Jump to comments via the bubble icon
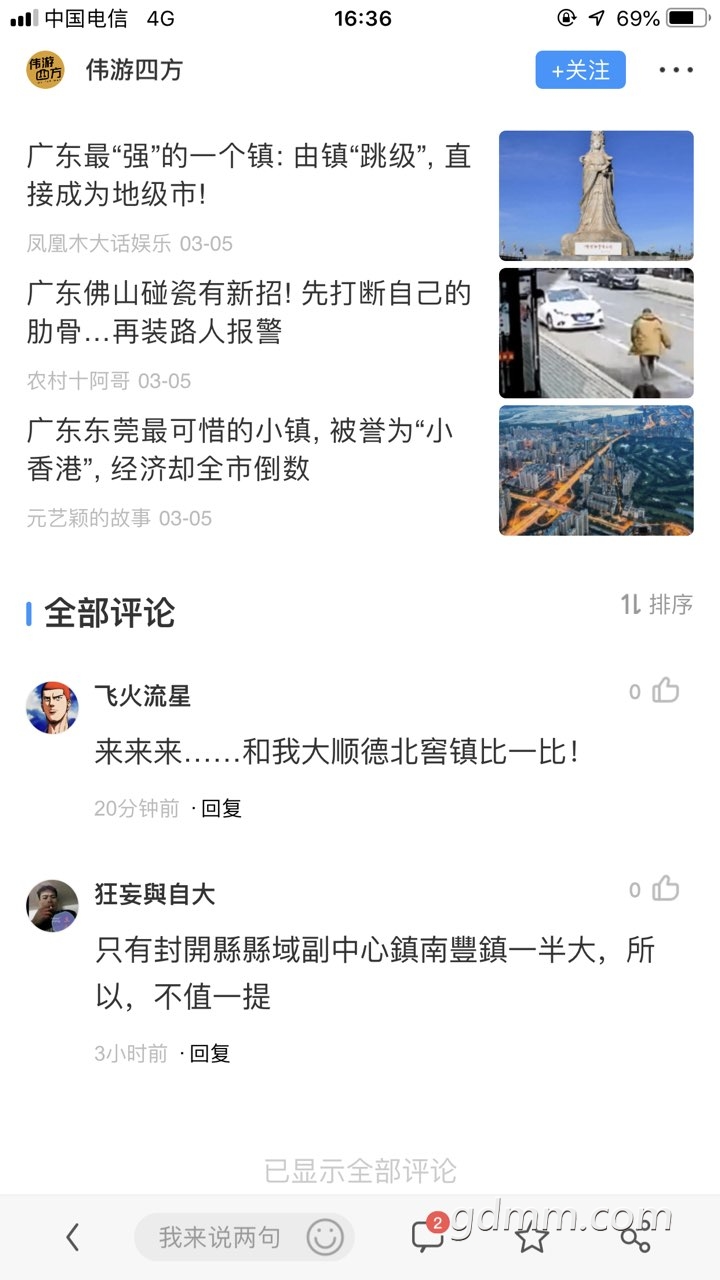The height and width of the screenshot is (1280, 720). coord(428,1237)
